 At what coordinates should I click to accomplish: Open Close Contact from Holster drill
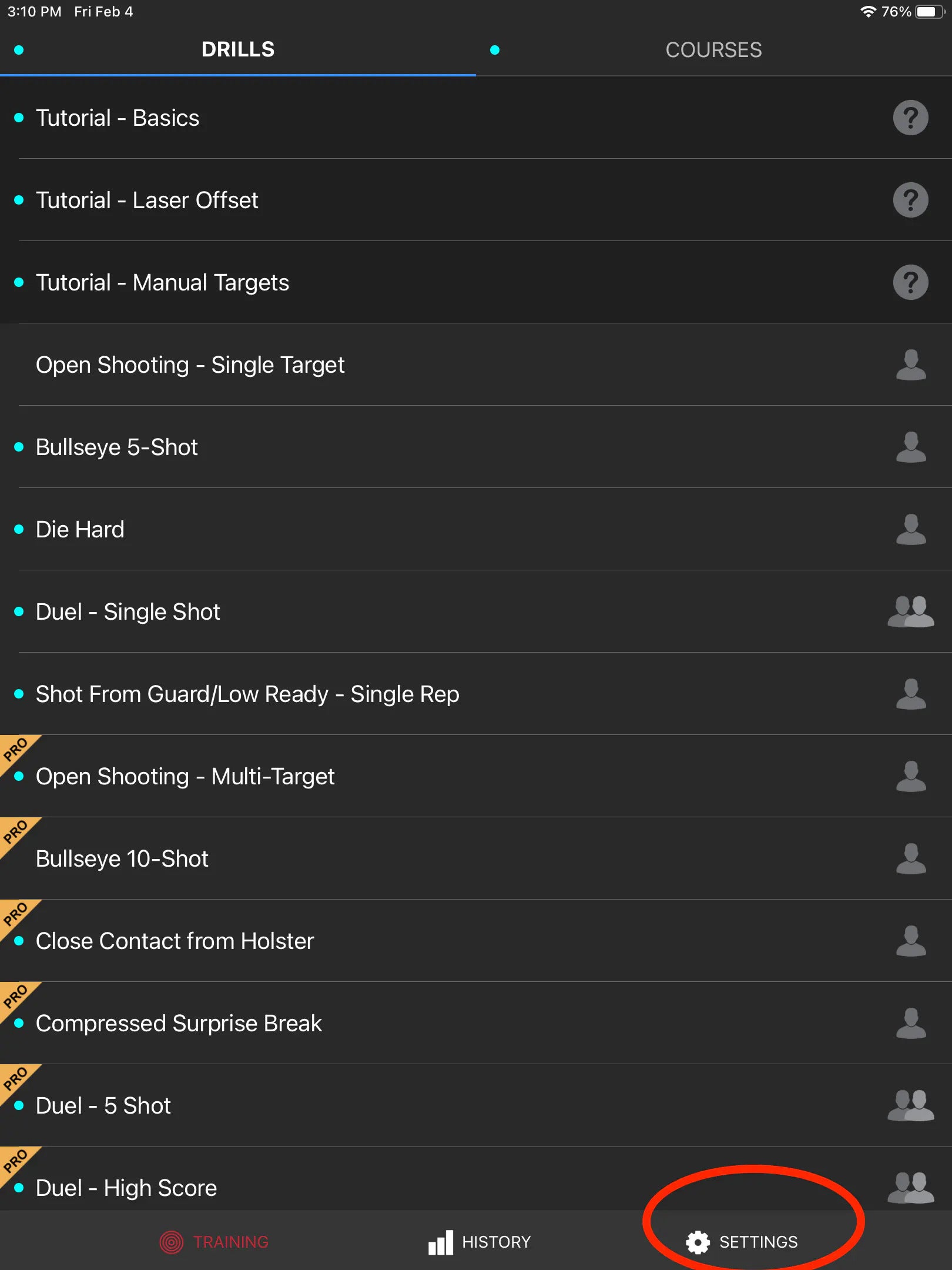click(x=175, y=941)
